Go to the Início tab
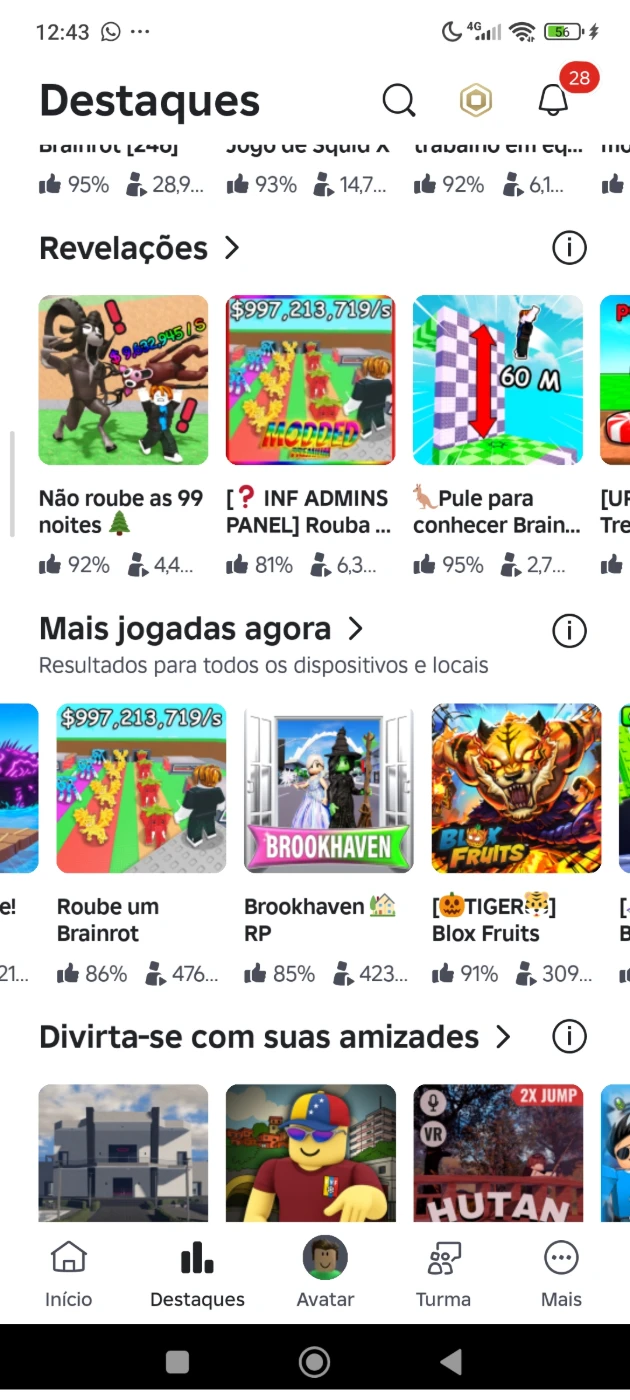This screenshot has width=630, height=1400. pos(68,1273)
